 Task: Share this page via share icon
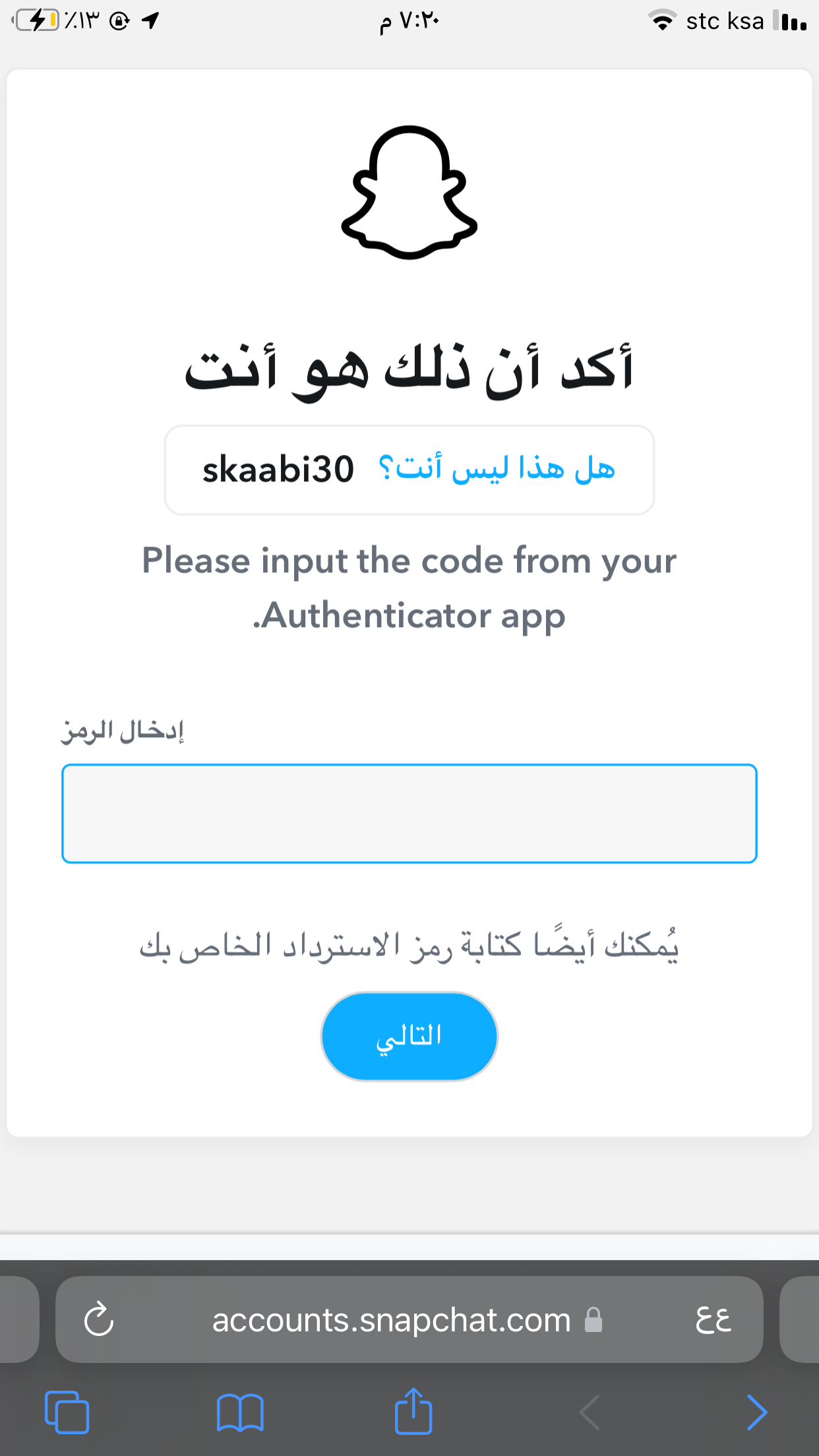(x=413, y=1410)
